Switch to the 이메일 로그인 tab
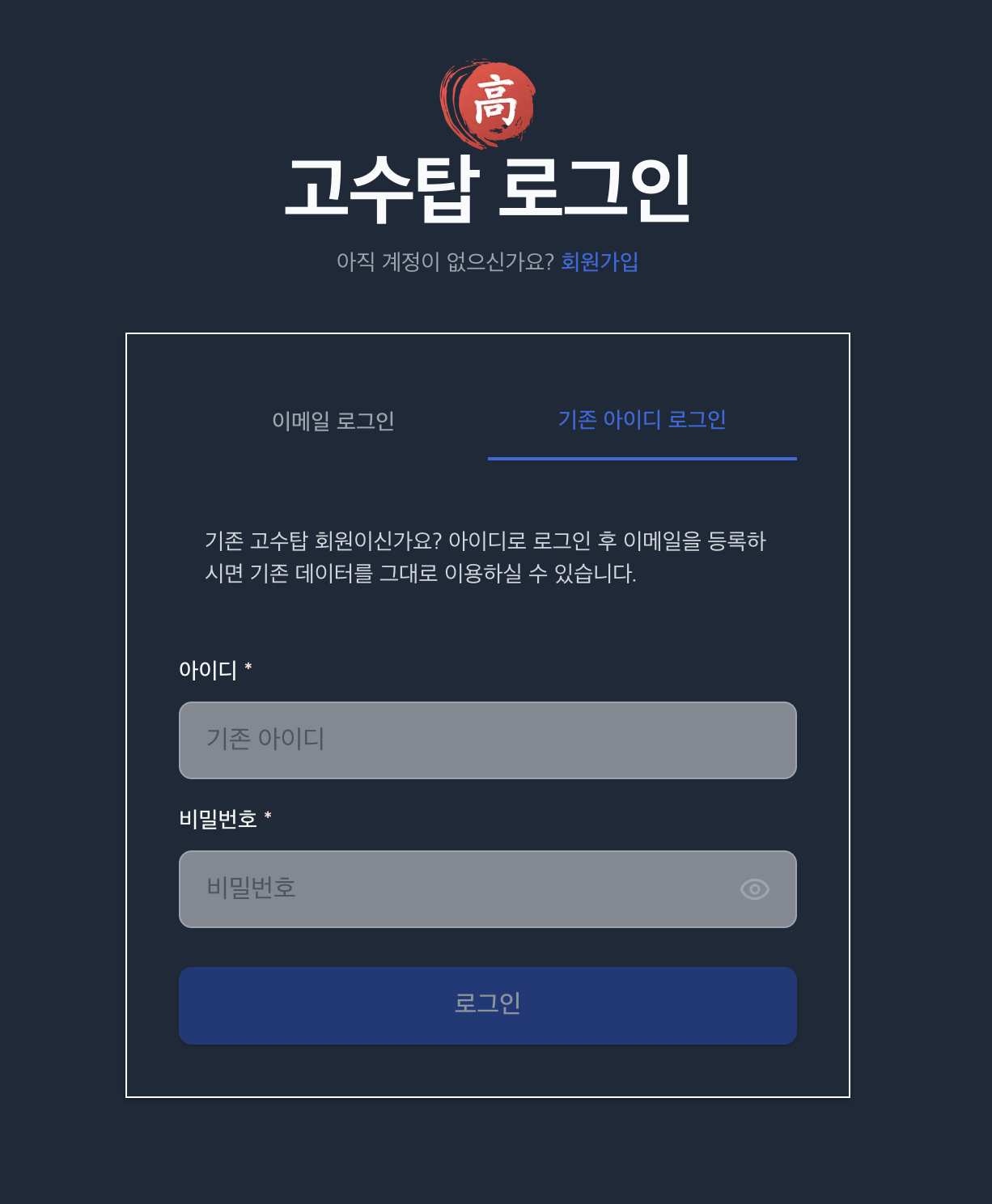The width and height of the screenshot is (992, 1204). click(333, 421)
